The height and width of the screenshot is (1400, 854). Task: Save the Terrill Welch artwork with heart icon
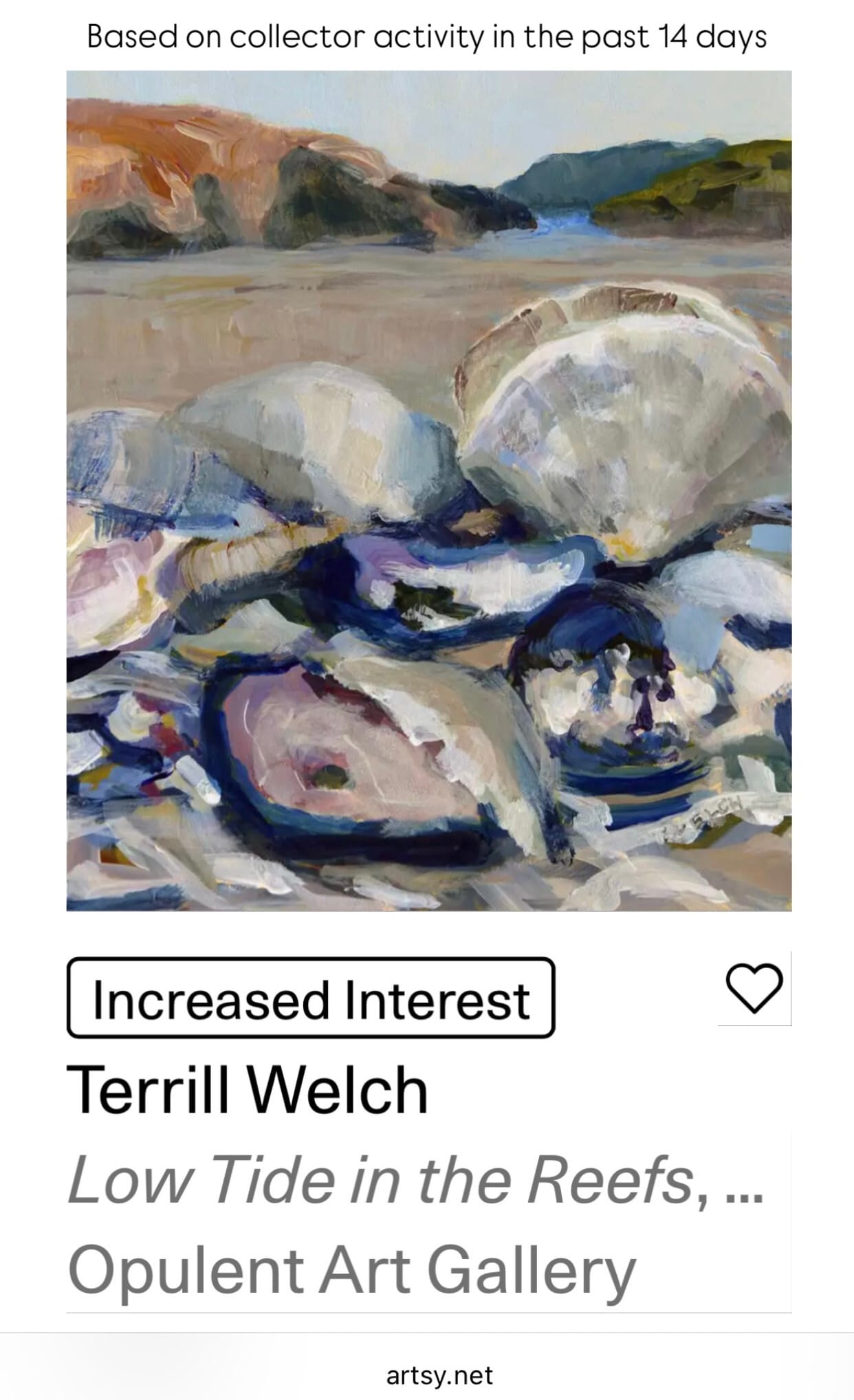tap(754, 989)
